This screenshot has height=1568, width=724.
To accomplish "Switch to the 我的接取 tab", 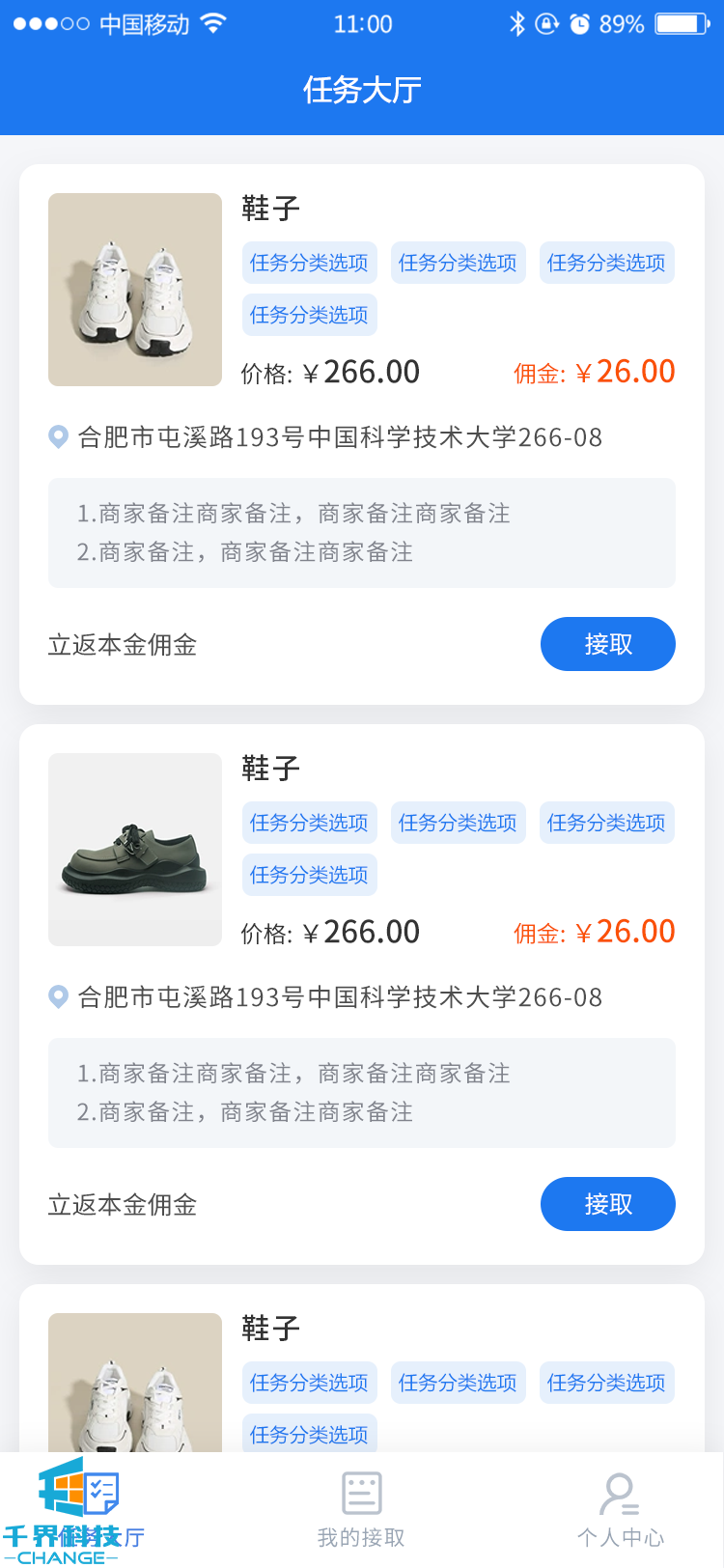I will click(361, 1510).
